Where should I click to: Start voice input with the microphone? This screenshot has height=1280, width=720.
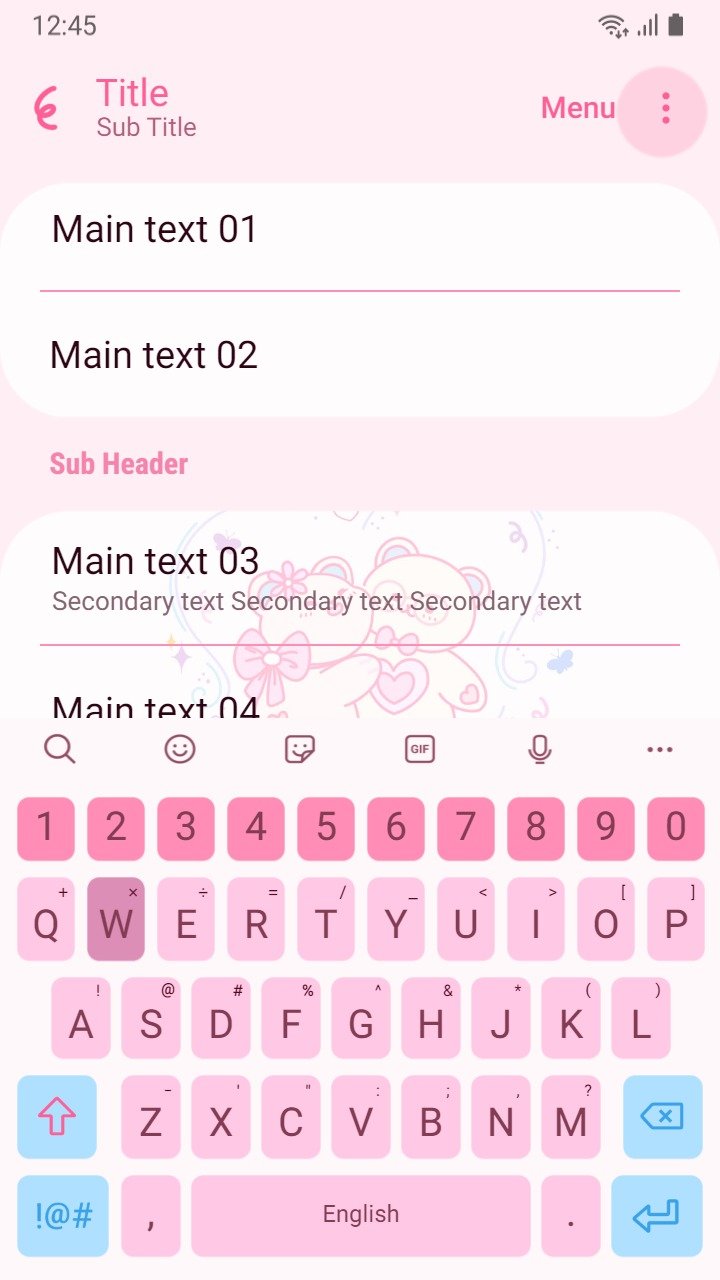[540, 749]
